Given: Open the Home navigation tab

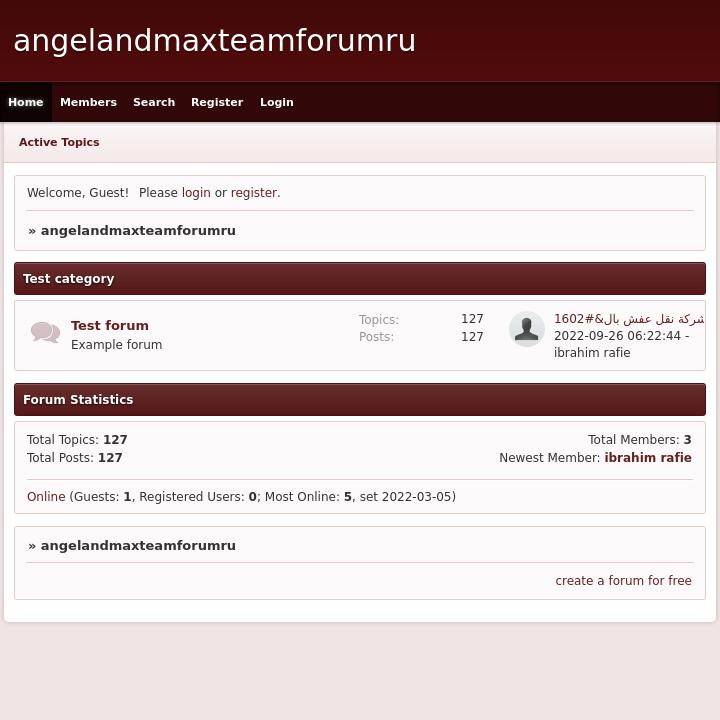Looking at the screenshot, I should pos(26,102).
